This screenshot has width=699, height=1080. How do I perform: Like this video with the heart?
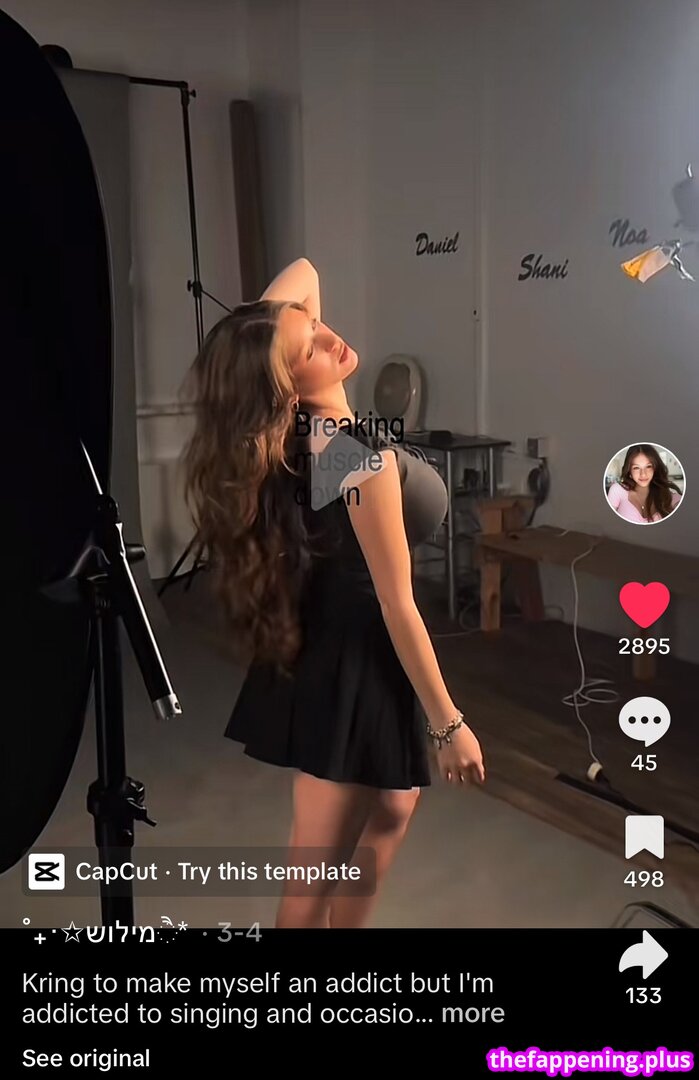tap(644, 604)
